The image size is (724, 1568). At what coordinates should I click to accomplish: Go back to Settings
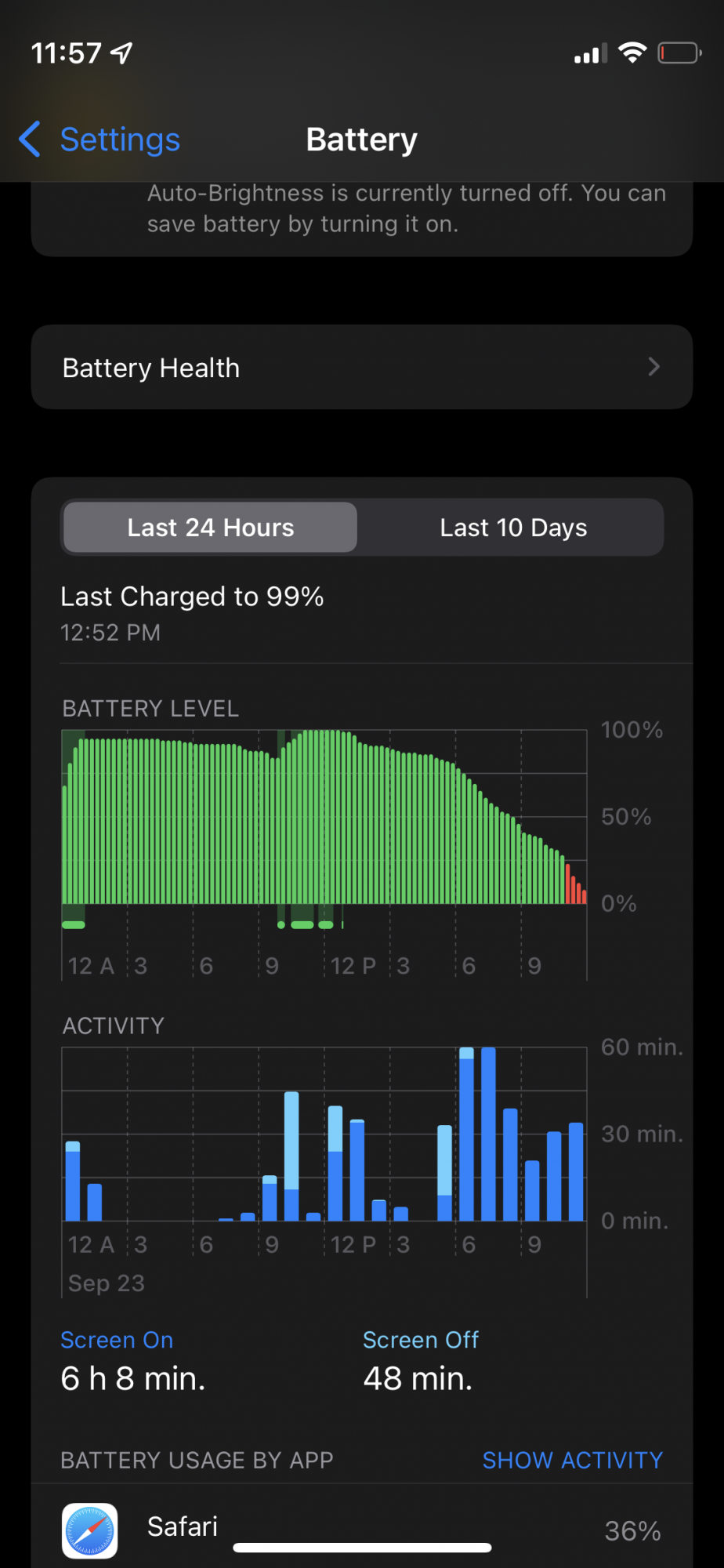pyautogui.click(x=100, y=140)
